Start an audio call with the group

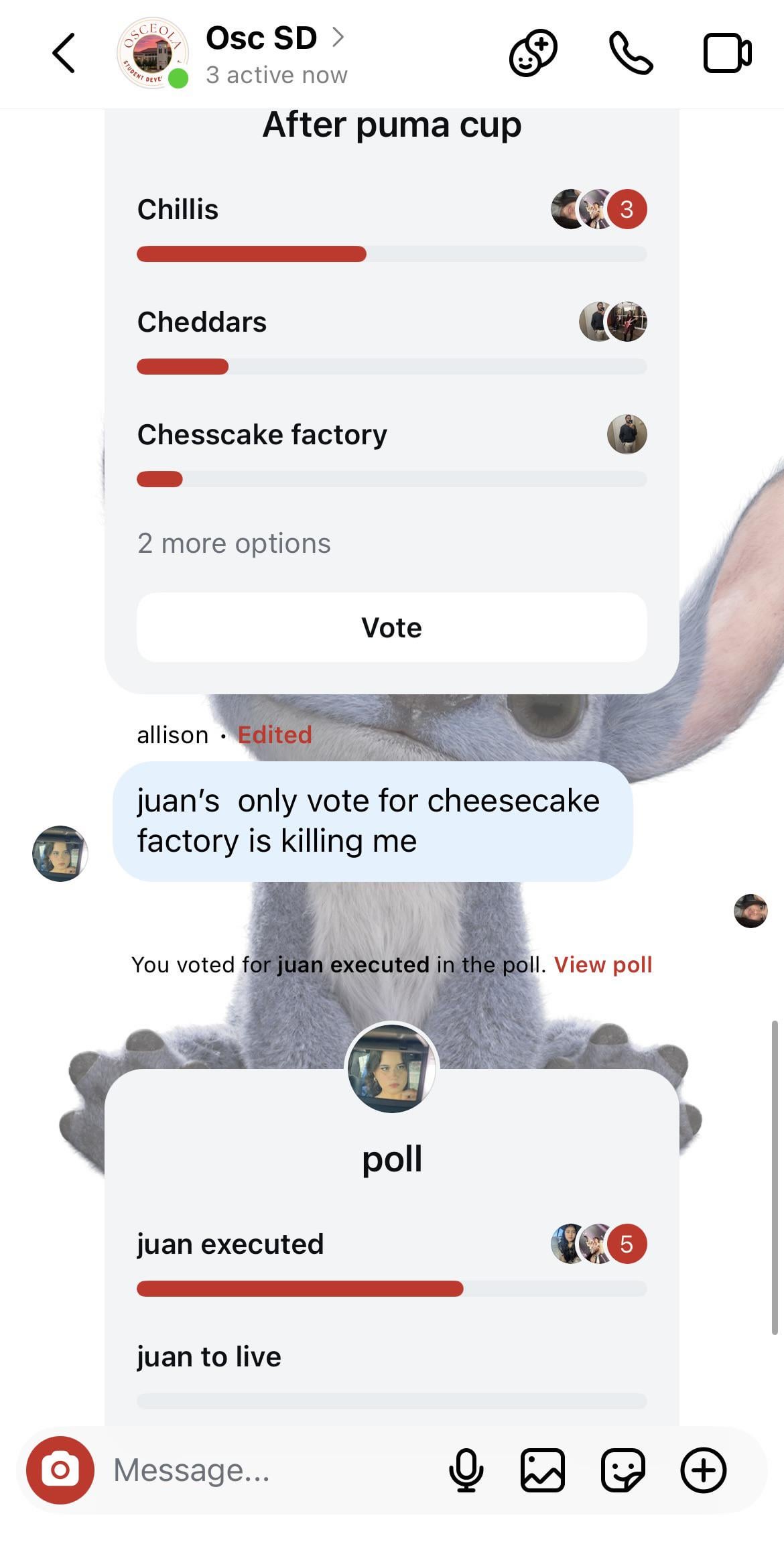631,53
